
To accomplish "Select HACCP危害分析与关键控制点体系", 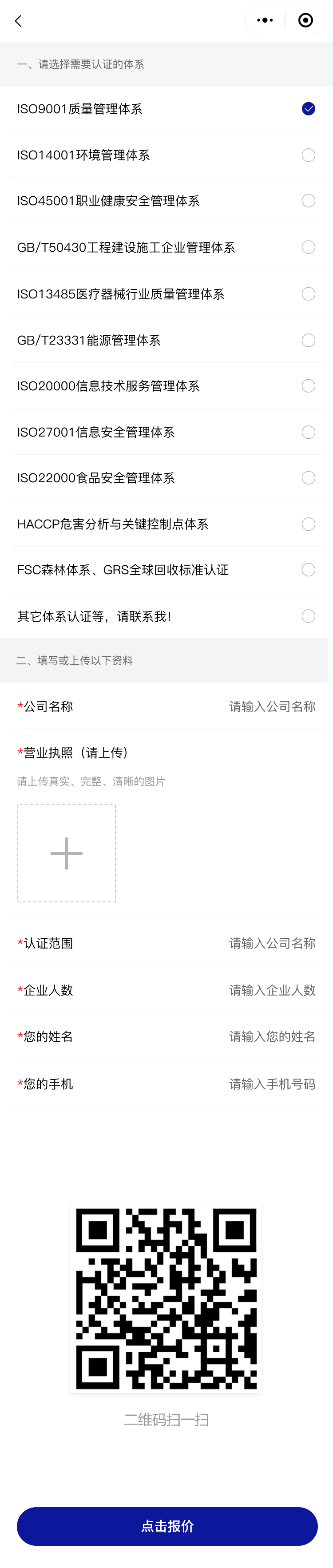I will click(x=308, y=524).
